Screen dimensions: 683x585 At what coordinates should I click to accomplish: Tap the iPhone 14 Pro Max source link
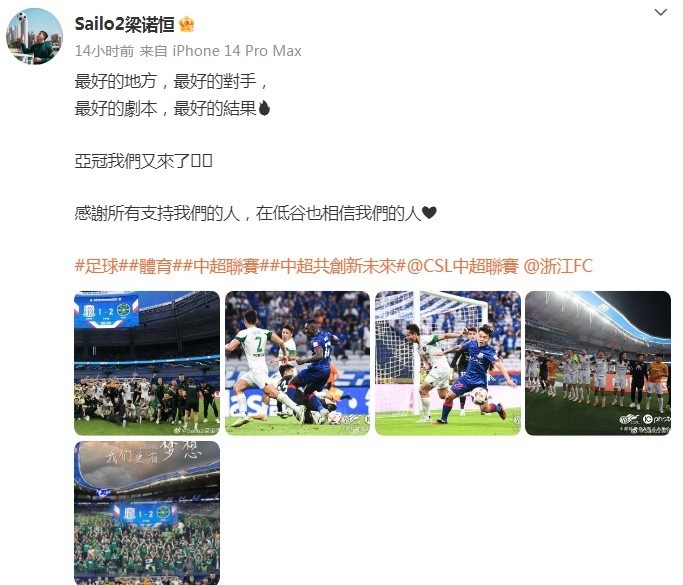[x=237, y=50]
